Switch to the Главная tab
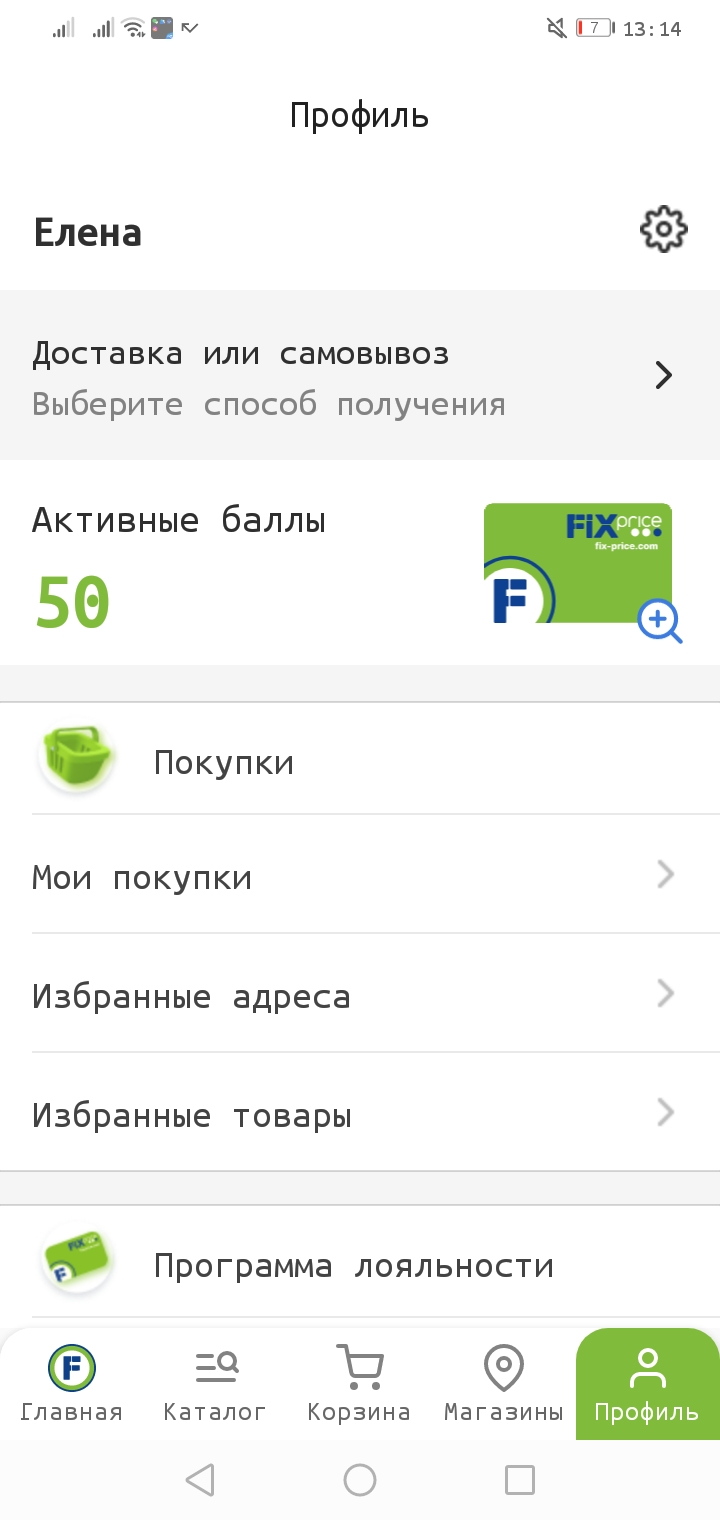 pyautogui.click(x=72, y=1385)
